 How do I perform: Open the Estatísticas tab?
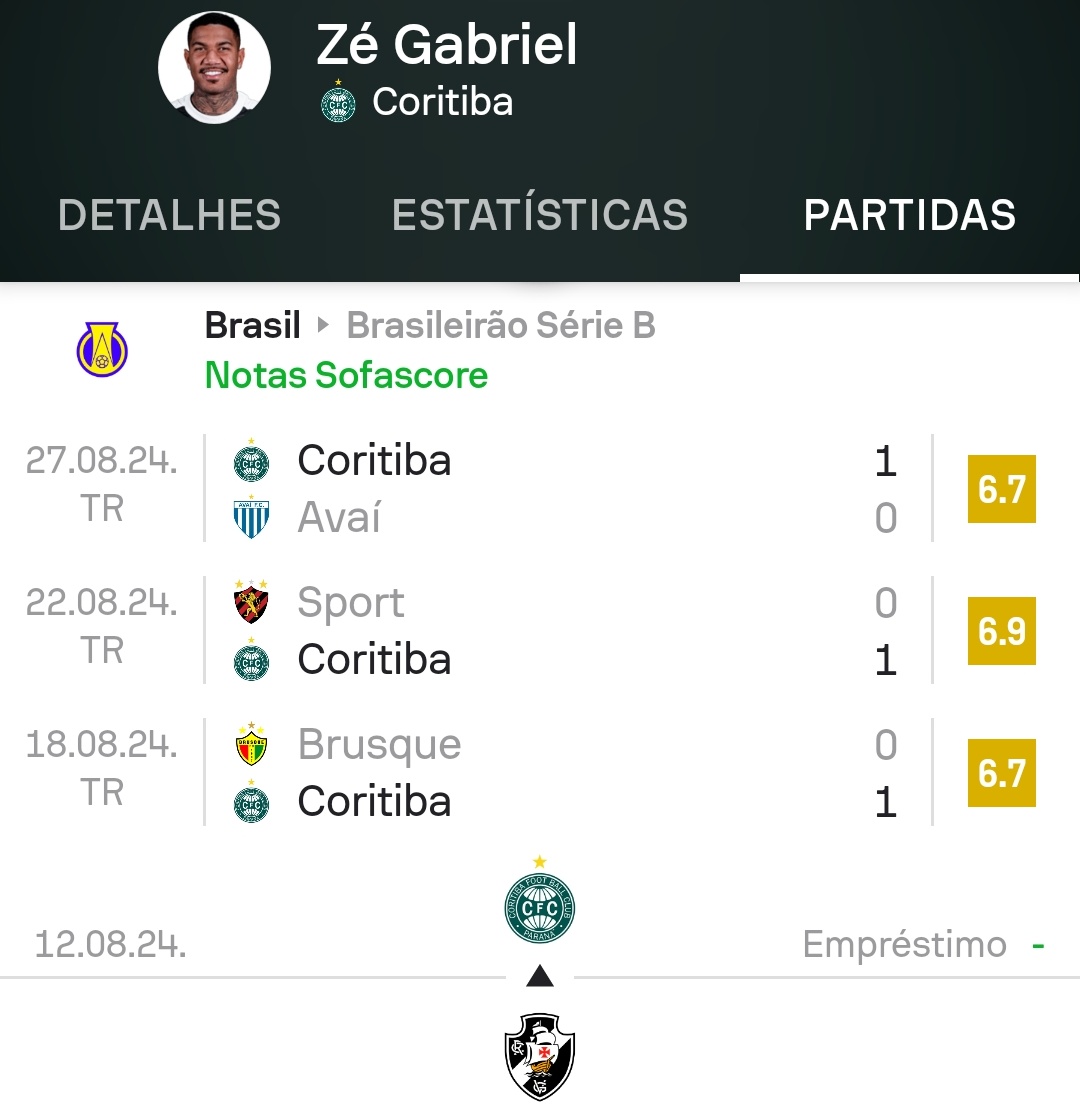(x=540, y=216)
